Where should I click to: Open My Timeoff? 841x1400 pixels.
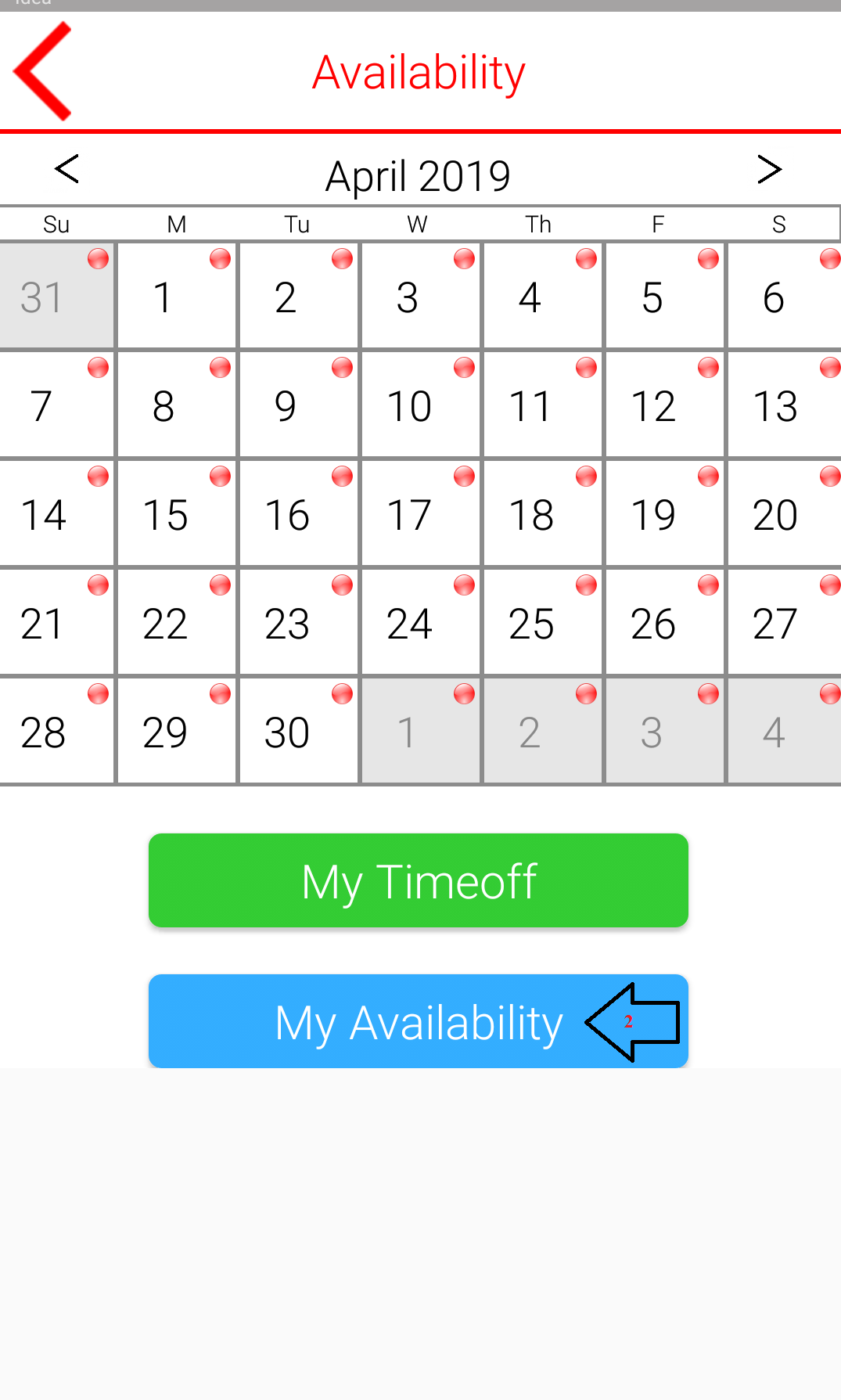tap(419, 880)
